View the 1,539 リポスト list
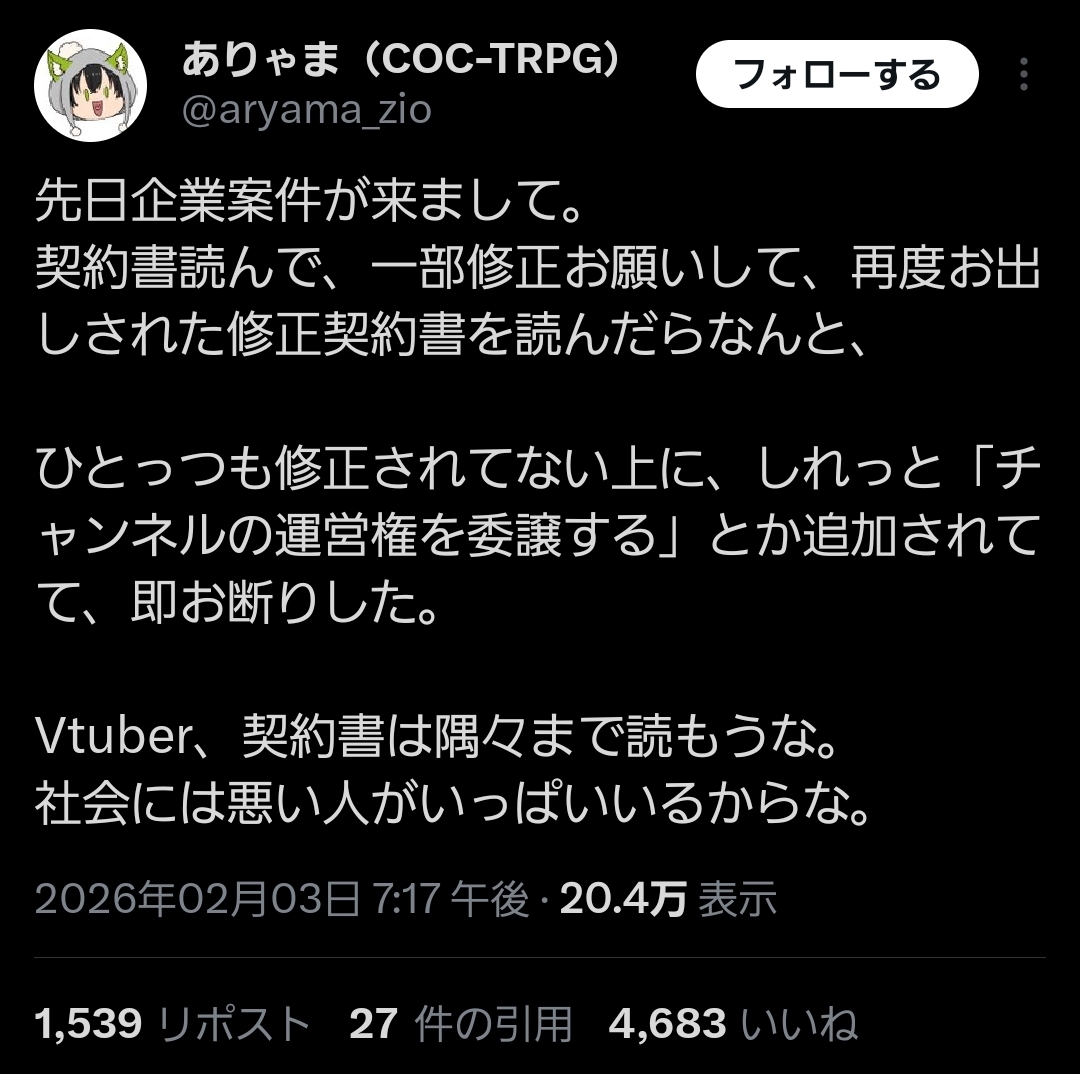 [172, 1024]
